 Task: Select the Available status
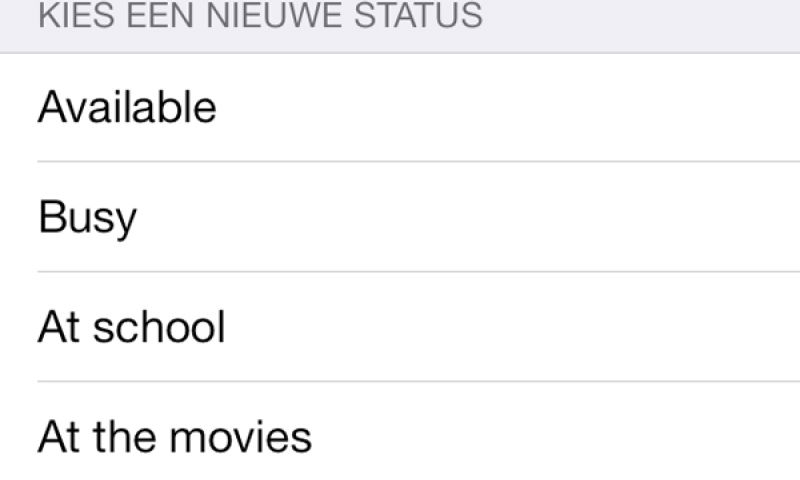pyautogui.click(x=127, y=107)
